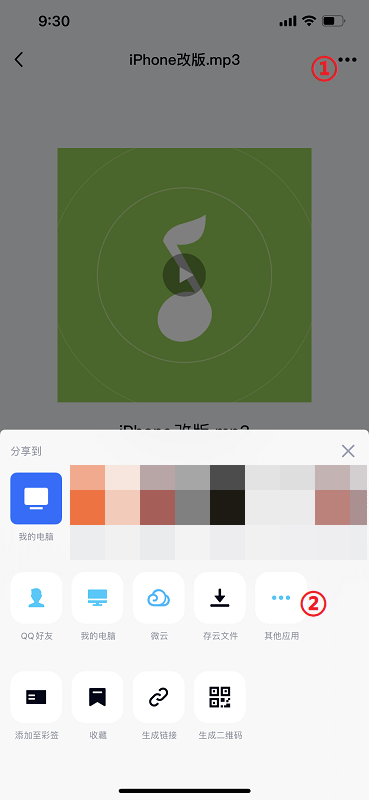The height and width of the screenshot is (800, 369).
Task: Generate a QR code via 生成二维码
Action: click(x=220, y=697)
